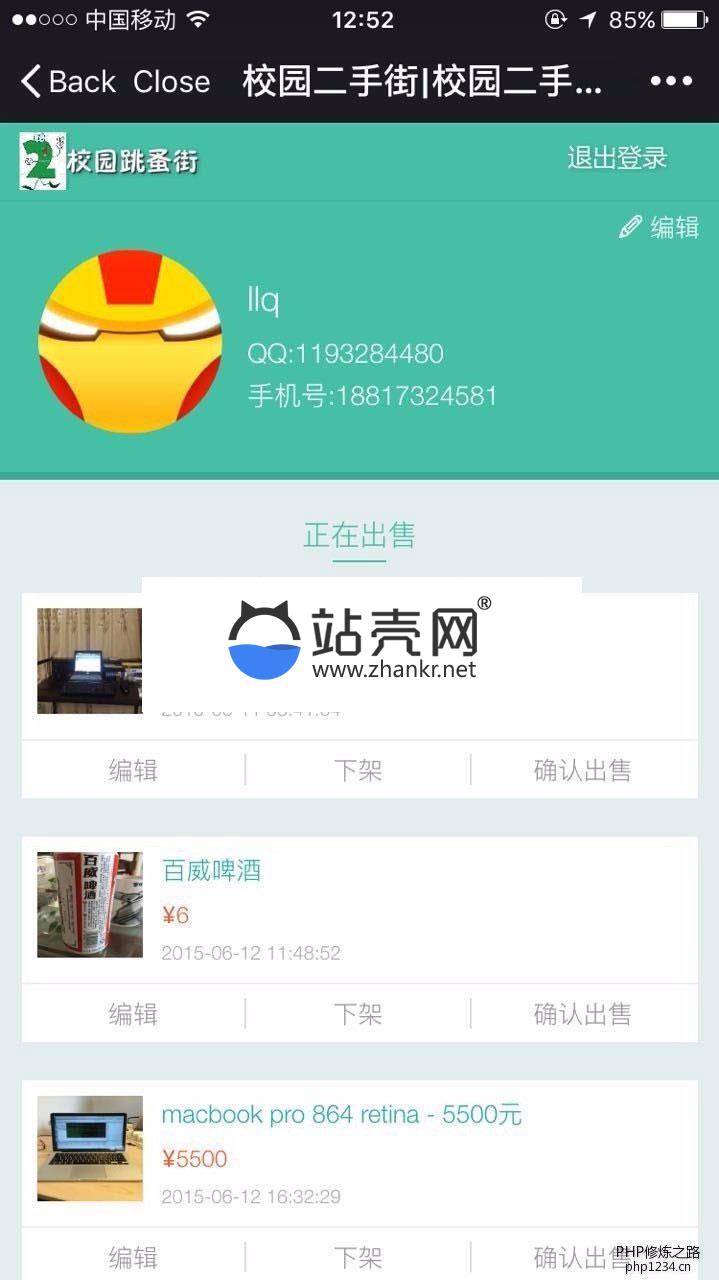Open the macbook pro 864 retina listing

tap(341, 1114)
